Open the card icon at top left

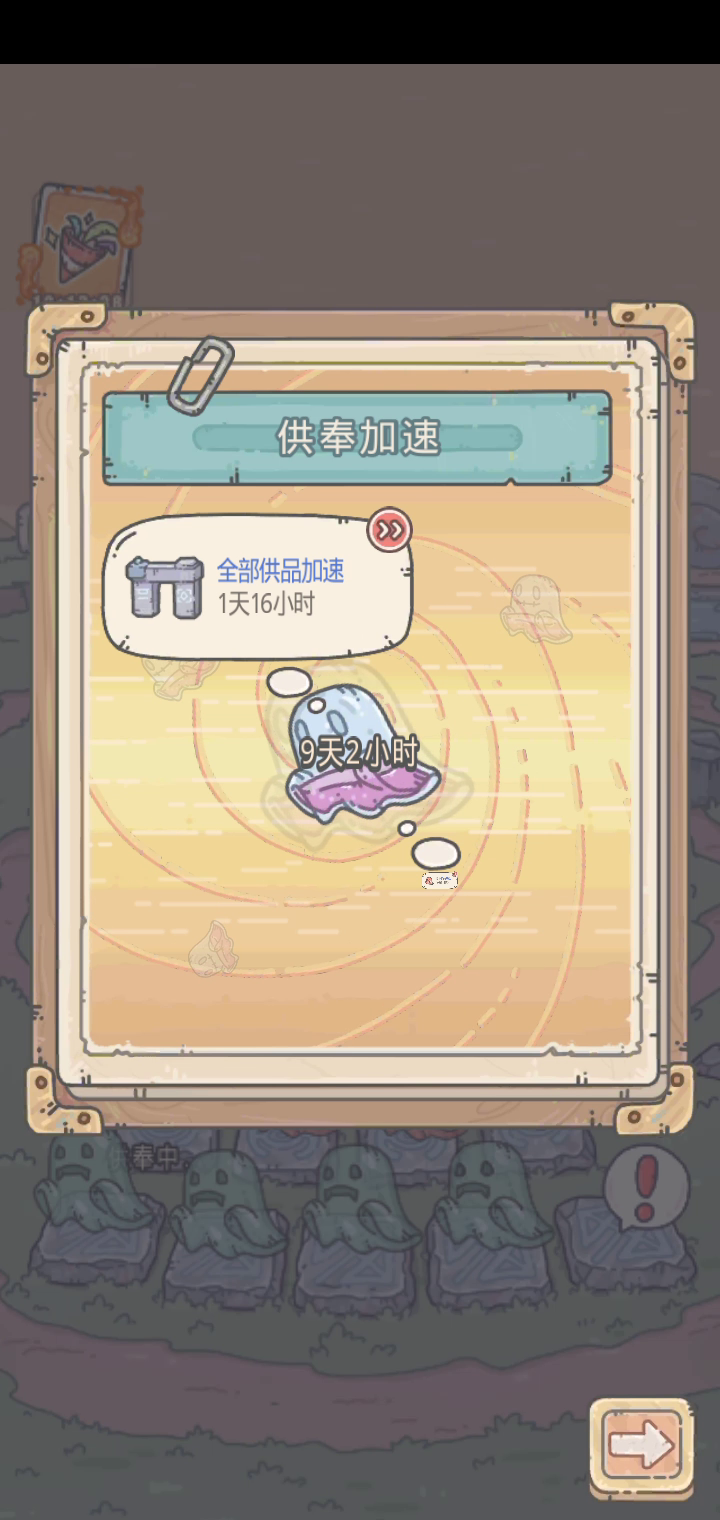coord(82,242)
